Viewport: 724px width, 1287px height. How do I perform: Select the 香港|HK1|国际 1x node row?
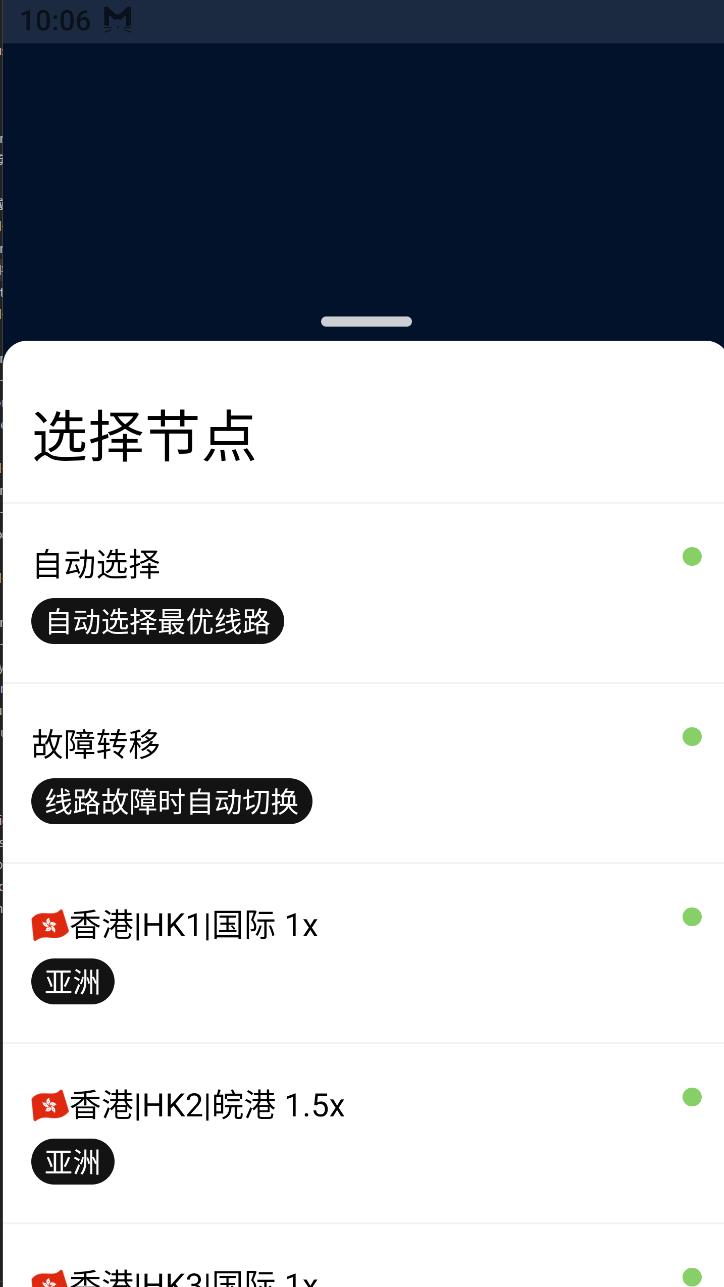coord(362,950)
